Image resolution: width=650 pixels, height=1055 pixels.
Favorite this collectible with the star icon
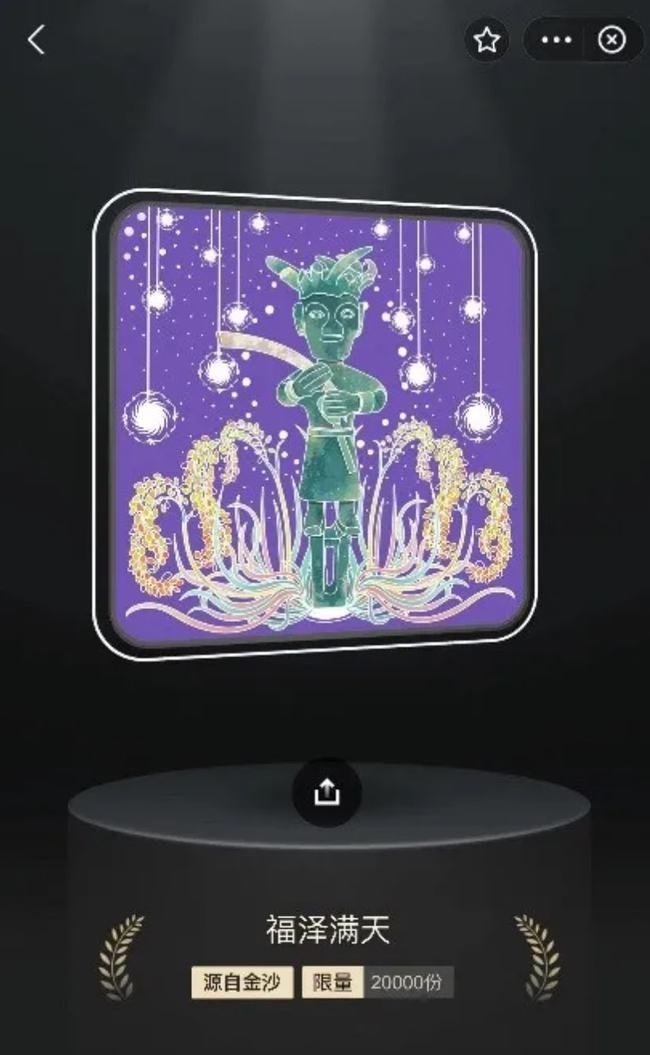point(487,40)
